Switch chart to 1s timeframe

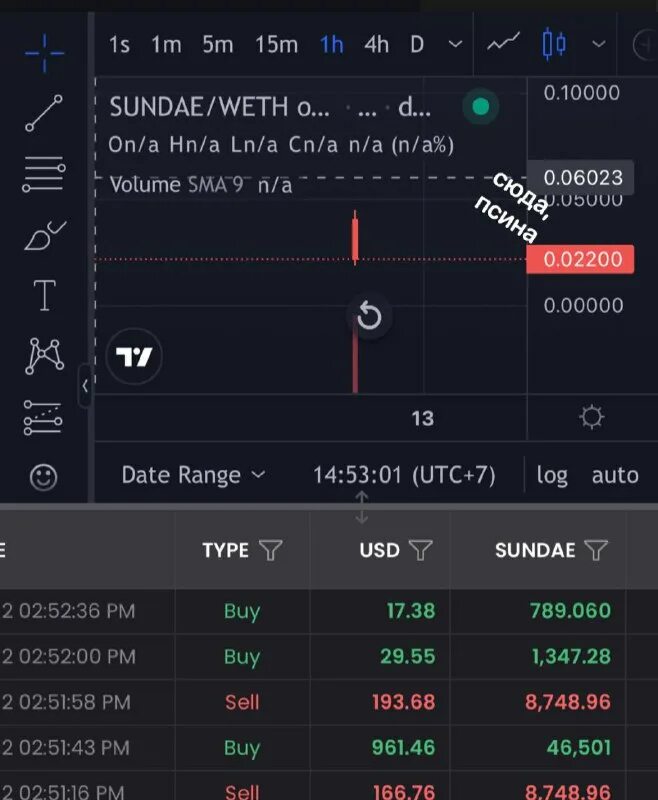[119, 44]
